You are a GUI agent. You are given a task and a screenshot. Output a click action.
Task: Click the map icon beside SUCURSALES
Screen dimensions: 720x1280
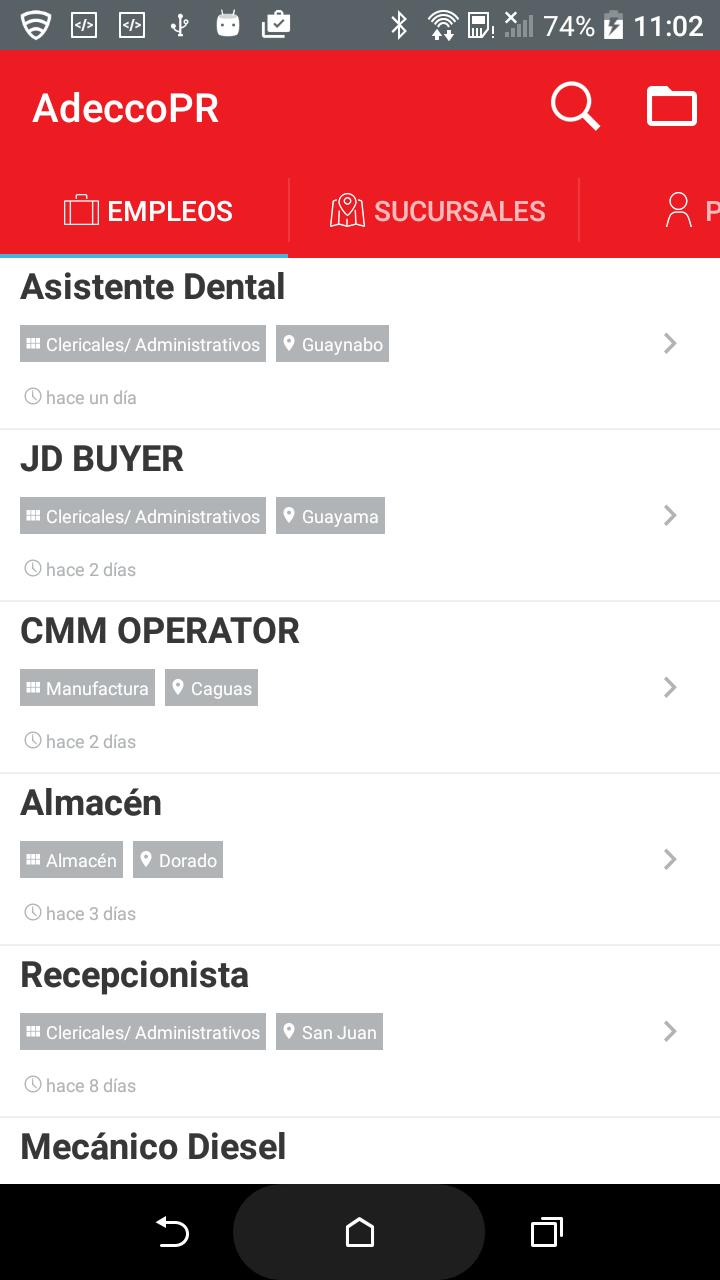(x=345, y=210)
